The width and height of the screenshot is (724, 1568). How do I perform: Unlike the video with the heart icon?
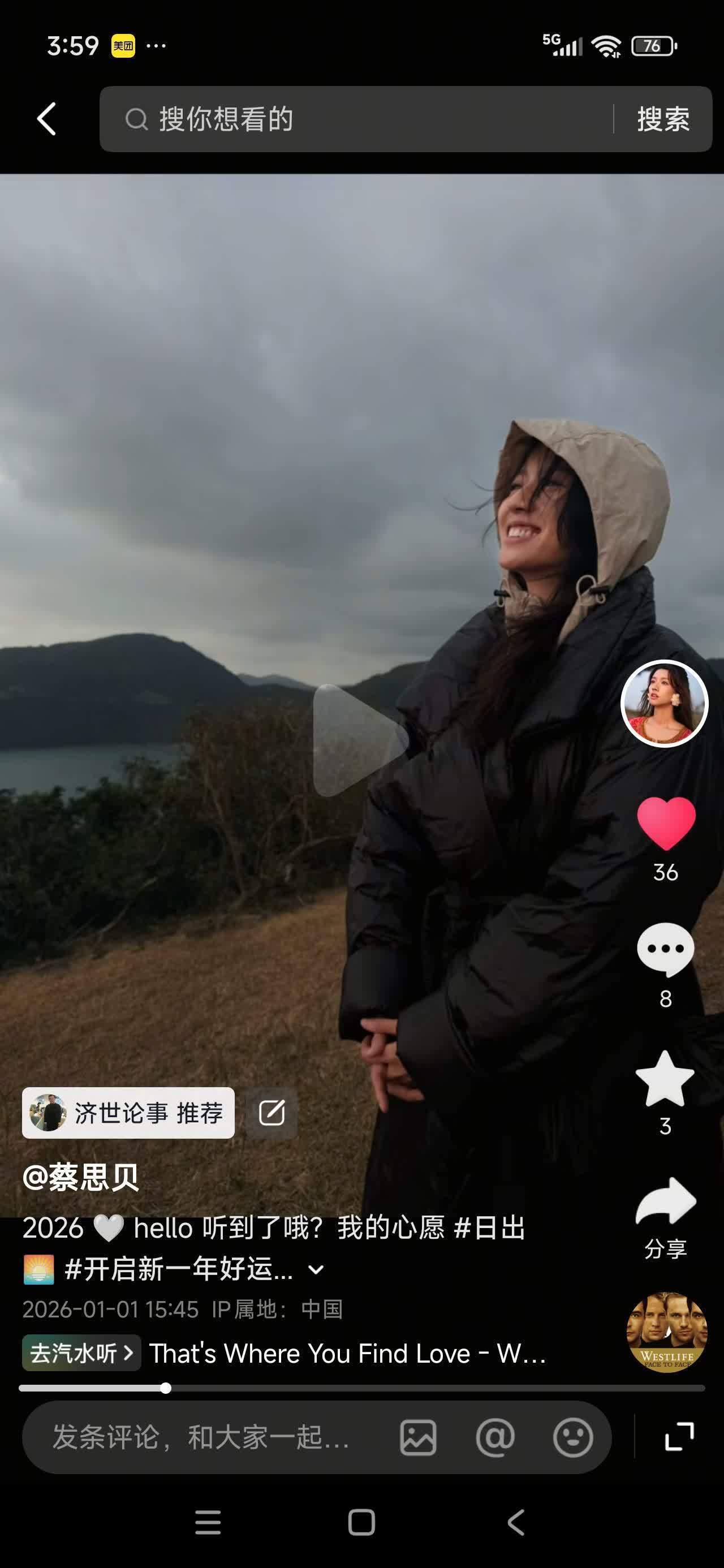click(666, 823)
